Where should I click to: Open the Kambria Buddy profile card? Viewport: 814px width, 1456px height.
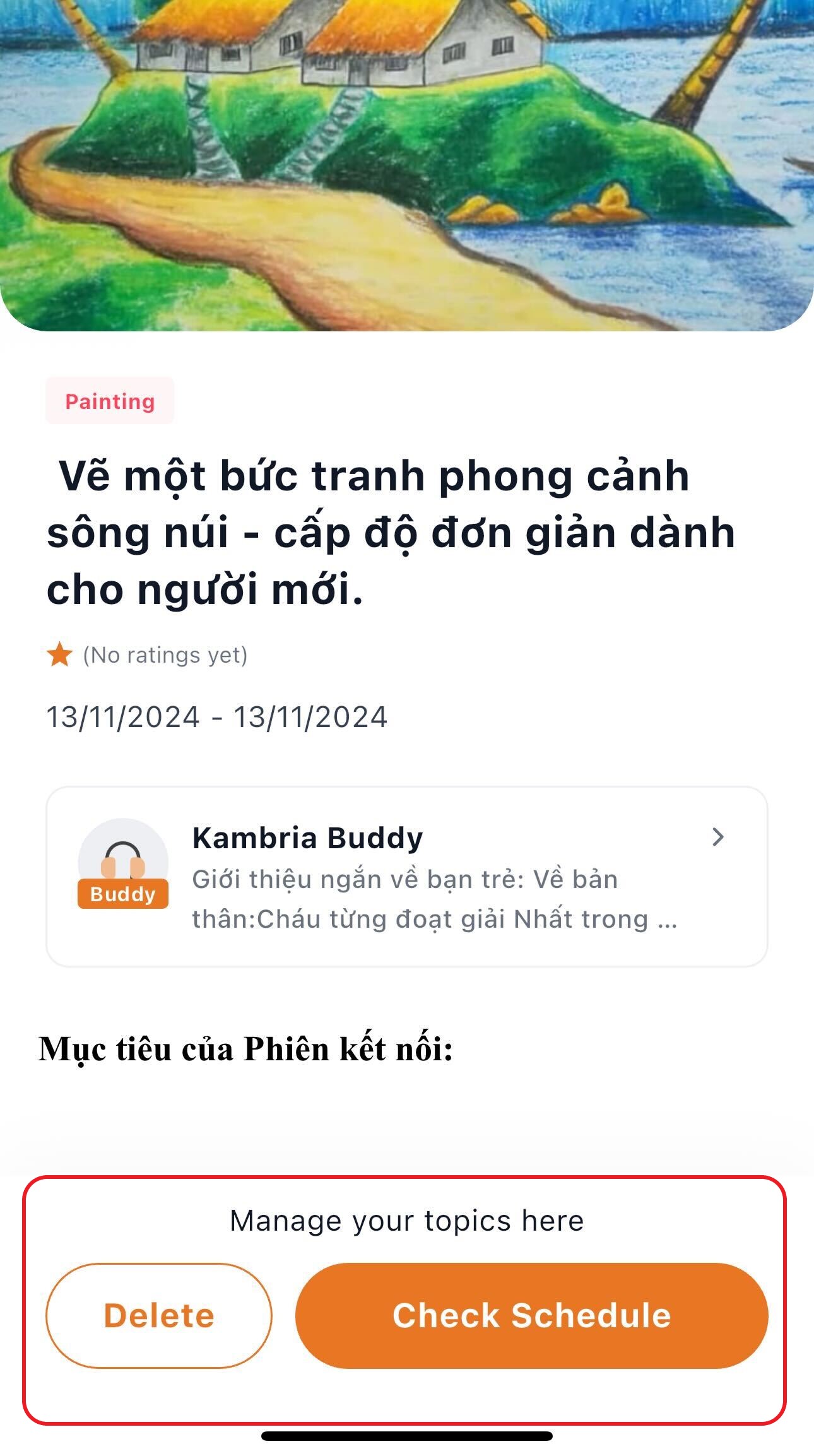[x=406, y=876]
